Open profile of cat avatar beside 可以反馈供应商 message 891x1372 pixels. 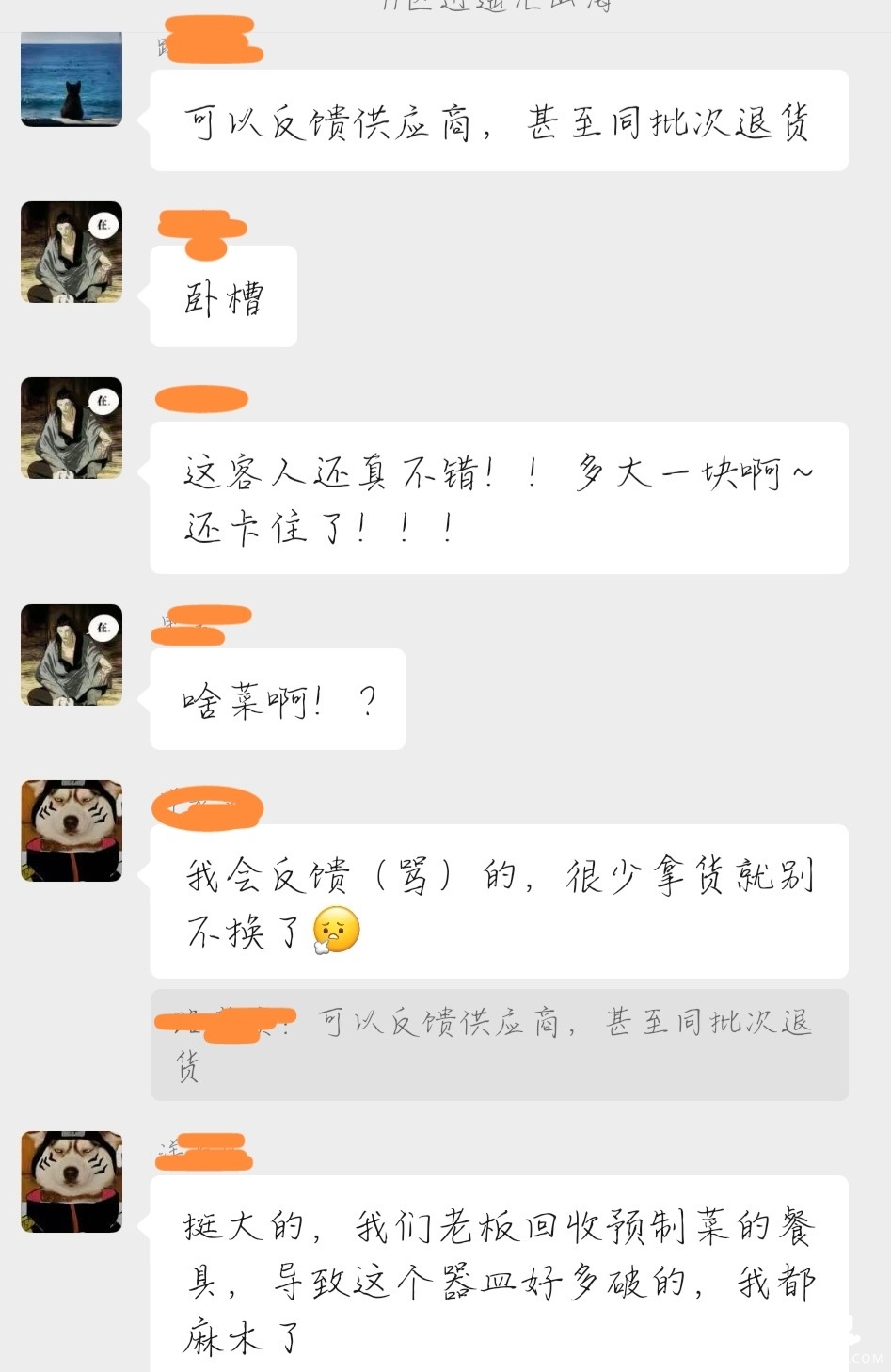point(72,79)
